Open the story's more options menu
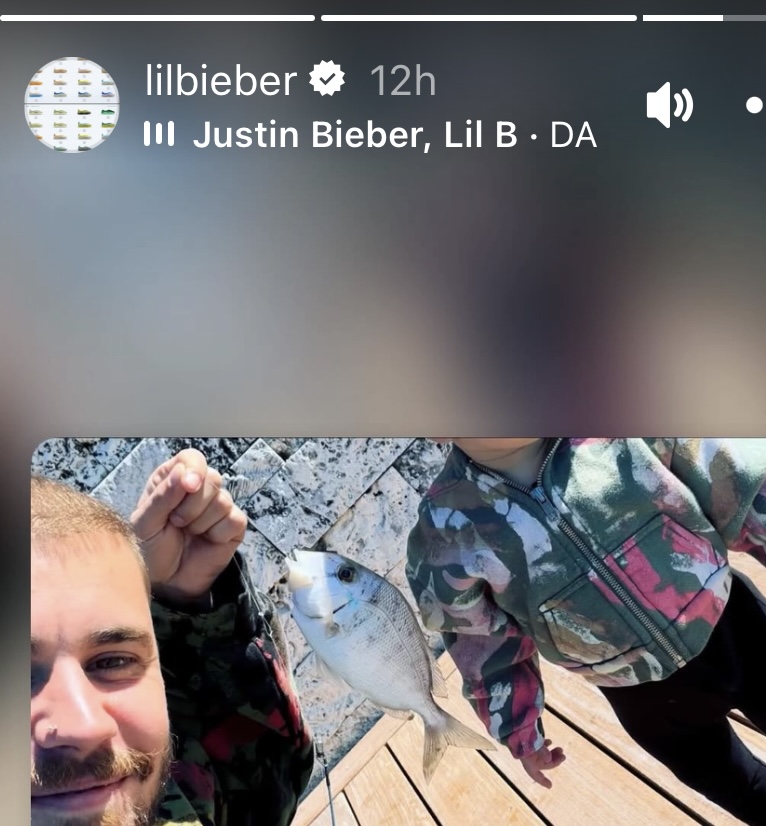 (754, 105)
